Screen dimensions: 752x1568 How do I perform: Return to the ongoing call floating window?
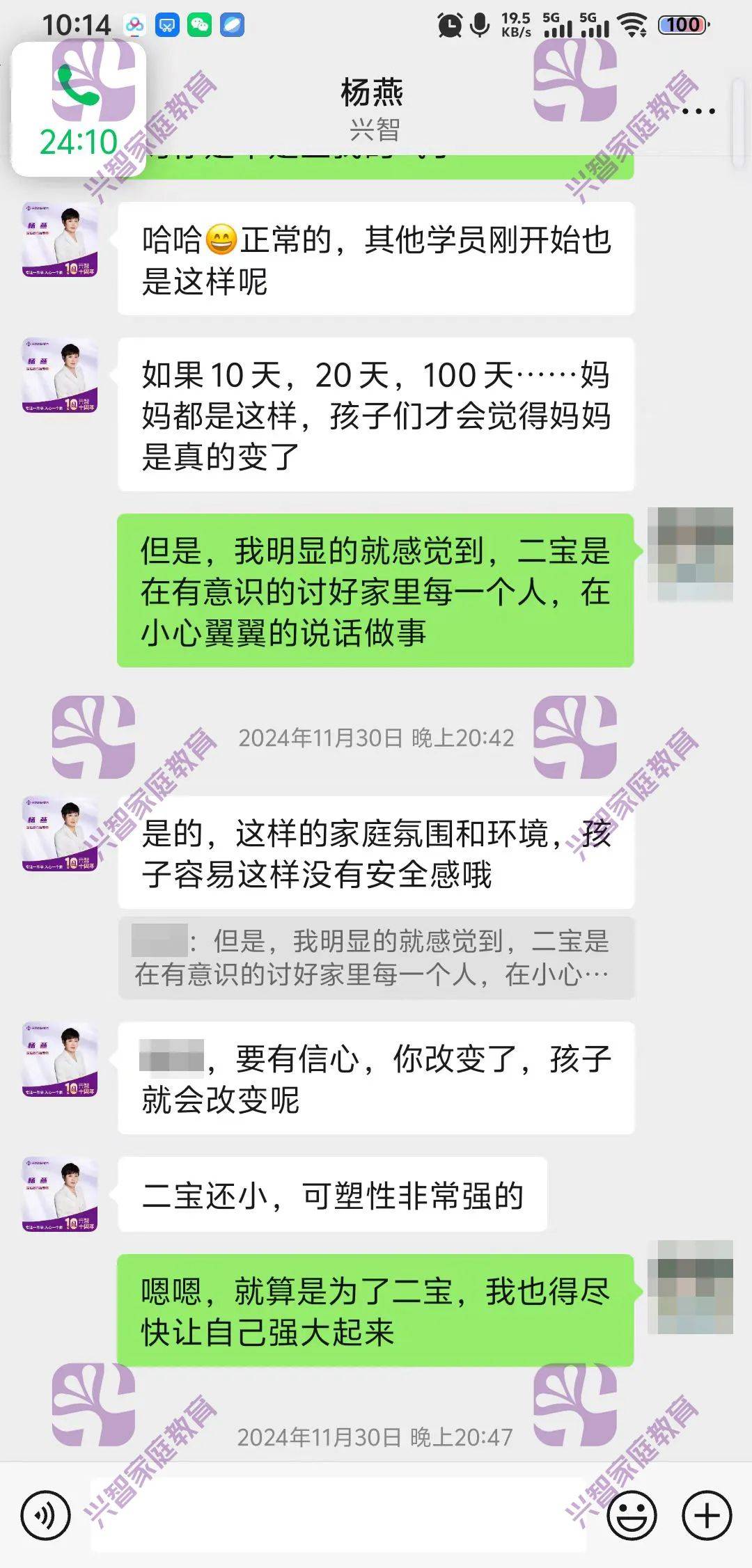point(79,109)
